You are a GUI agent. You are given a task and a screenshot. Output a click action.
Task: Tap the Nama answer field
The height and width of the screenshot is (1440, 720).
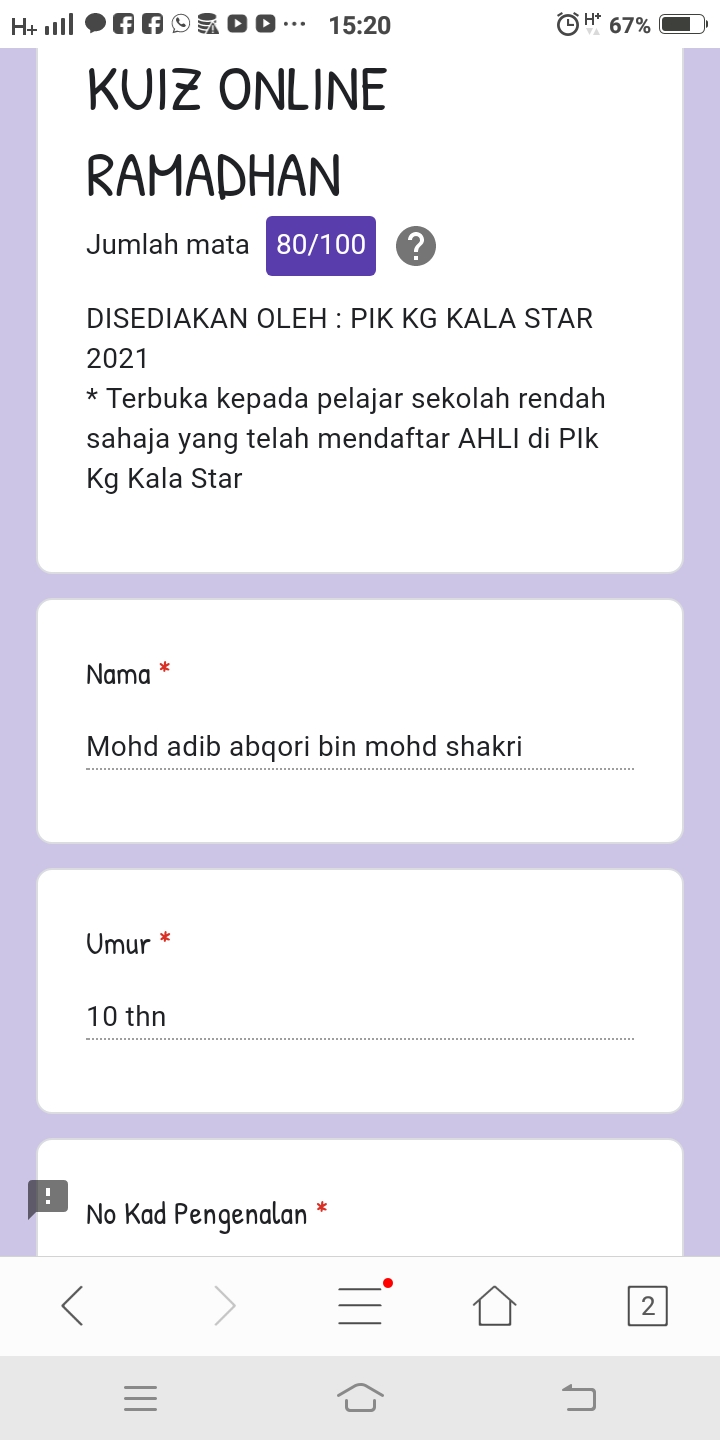(x=360, y=747)
